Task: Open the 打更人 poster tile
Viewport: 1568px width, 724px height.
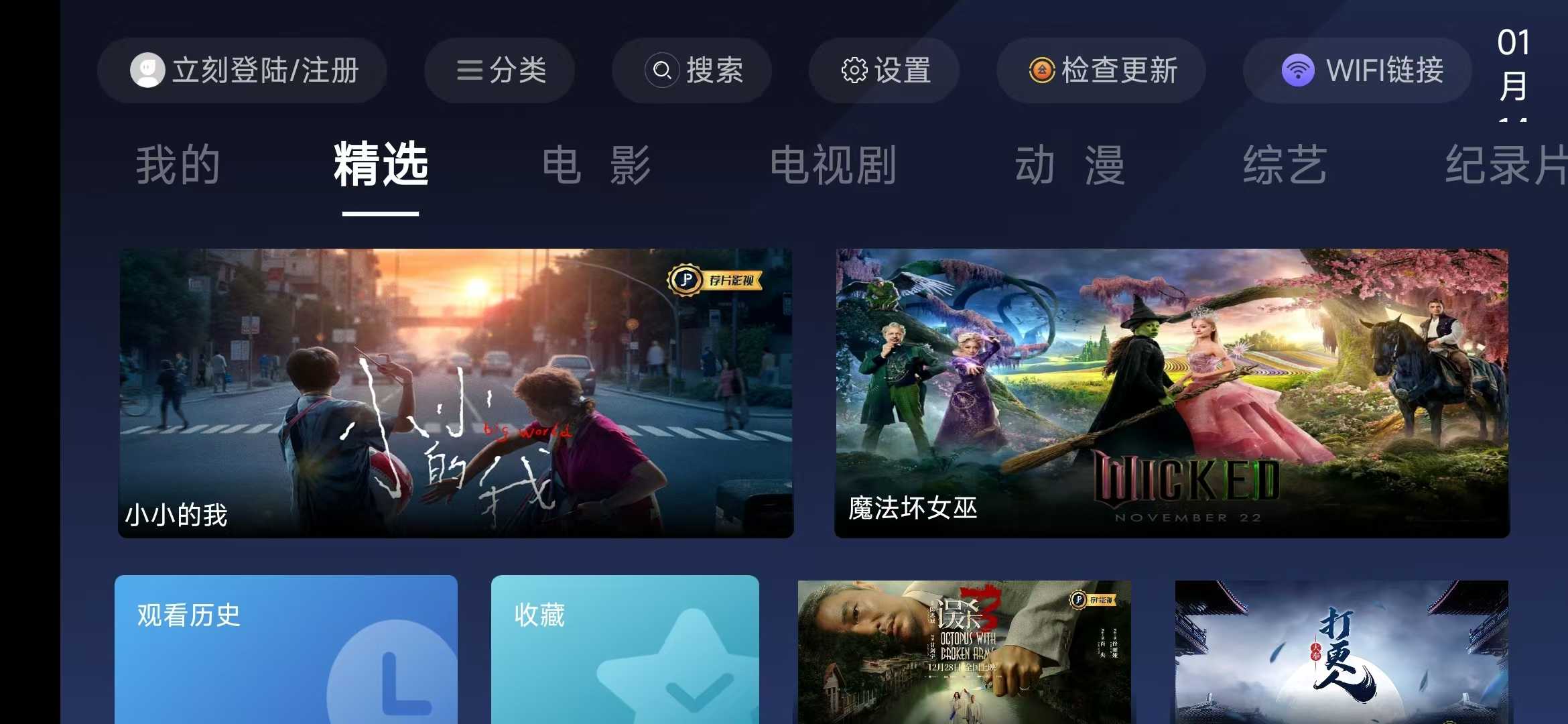Action: click(x=1342, y=652)
